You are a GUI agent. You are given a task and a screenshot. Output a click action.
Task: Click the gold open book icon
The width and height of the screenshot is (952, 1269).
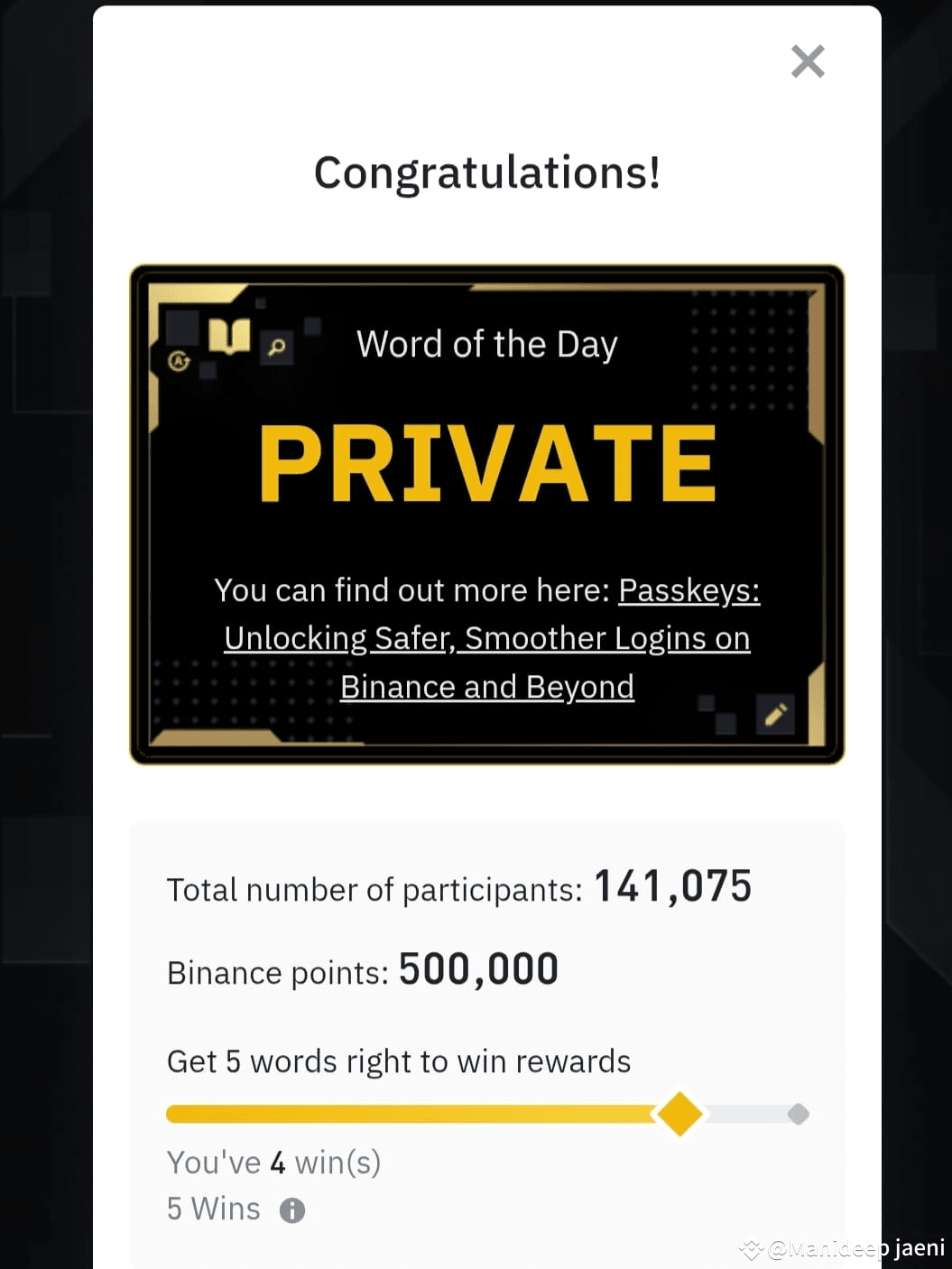(x=228, y=338)
